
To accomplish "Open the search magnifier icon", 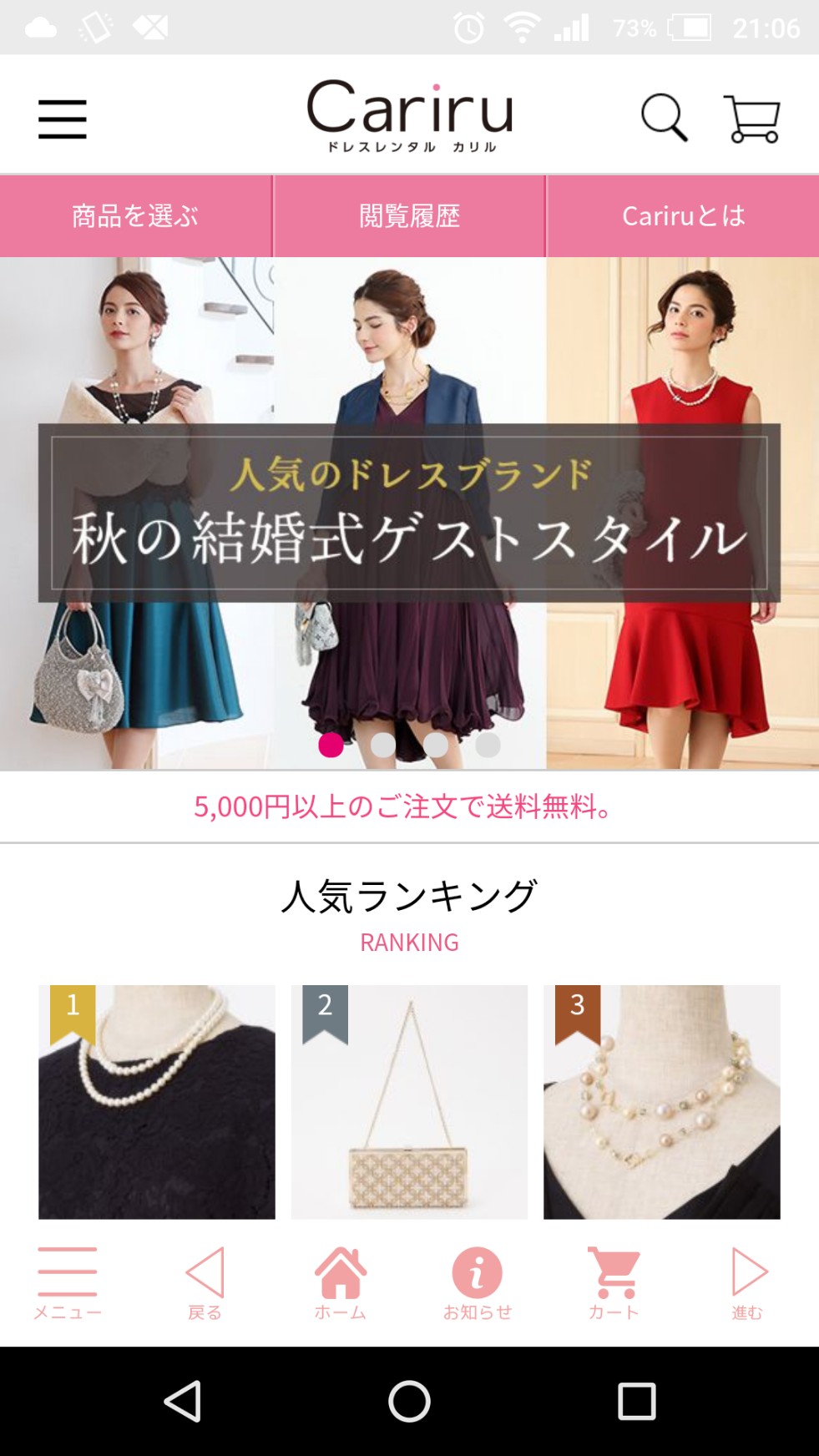I will point(665,118).
